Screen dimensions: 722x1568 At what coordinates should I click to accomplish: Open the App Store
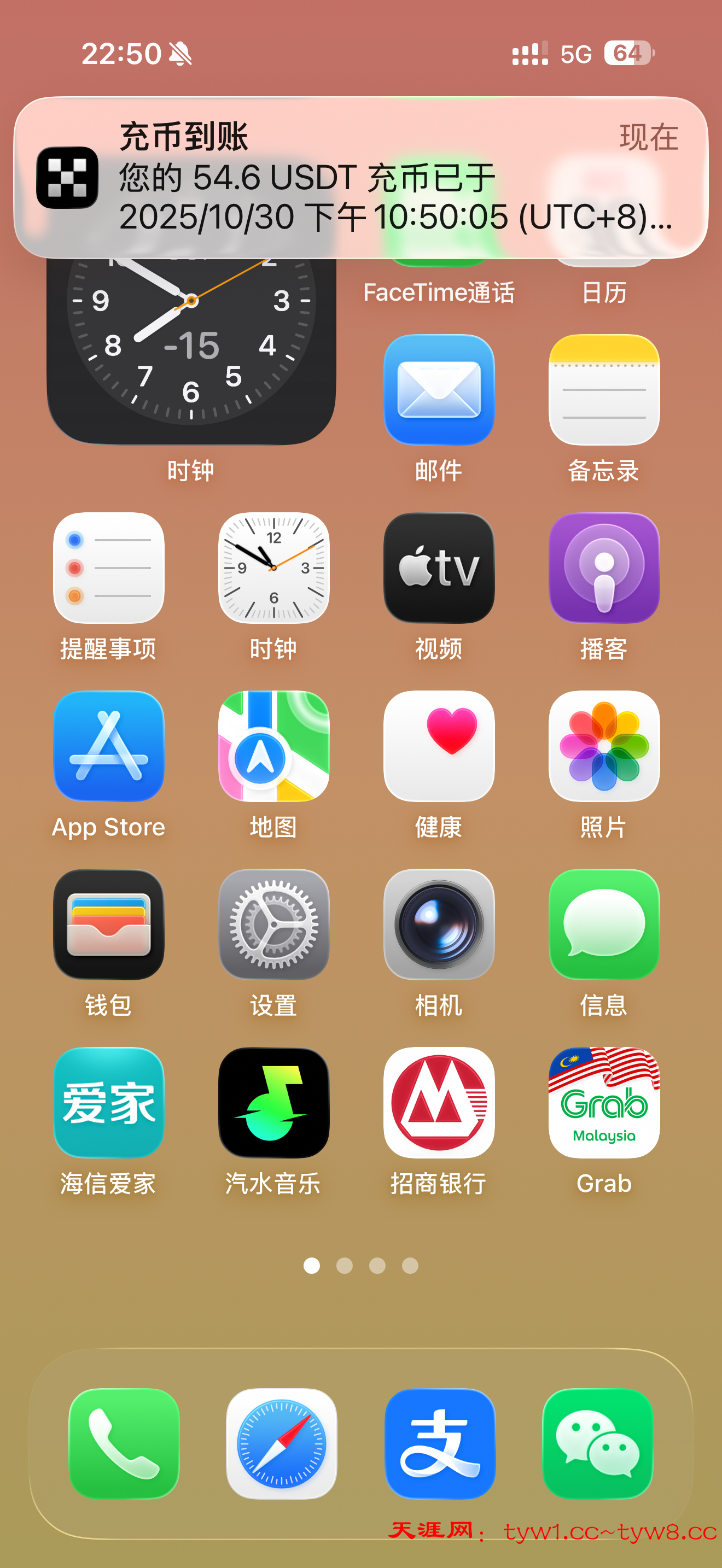(x=108, y=747)
